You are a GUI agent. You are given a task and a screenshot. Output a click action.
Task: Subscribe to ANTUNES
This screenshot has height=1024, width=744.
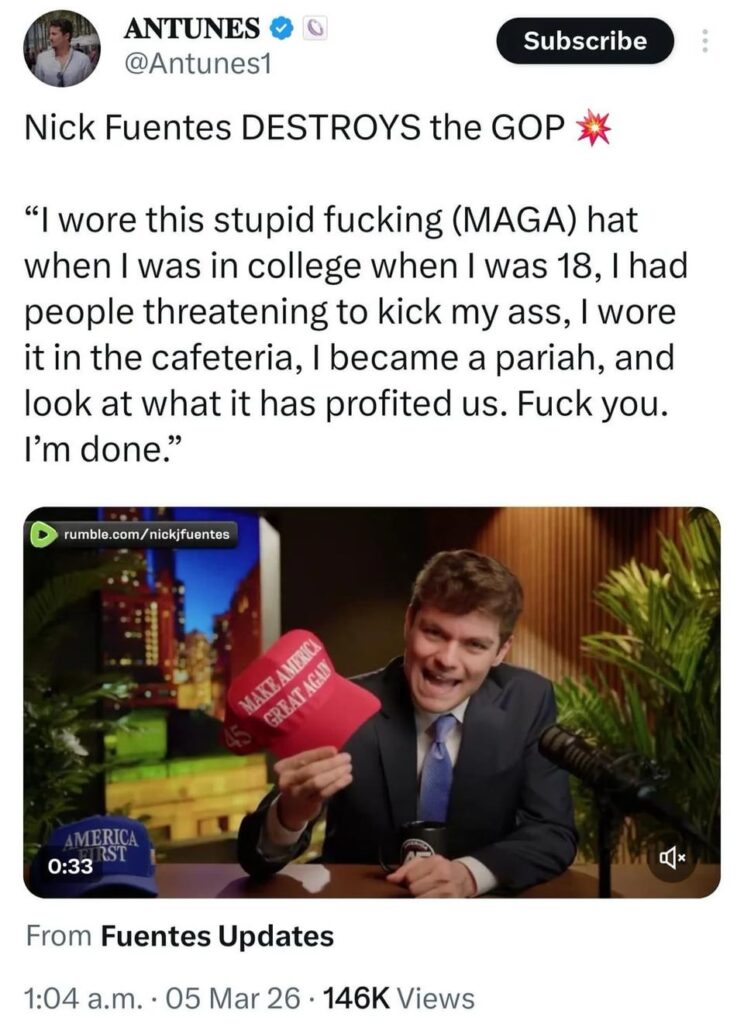(x=585, y=41)
